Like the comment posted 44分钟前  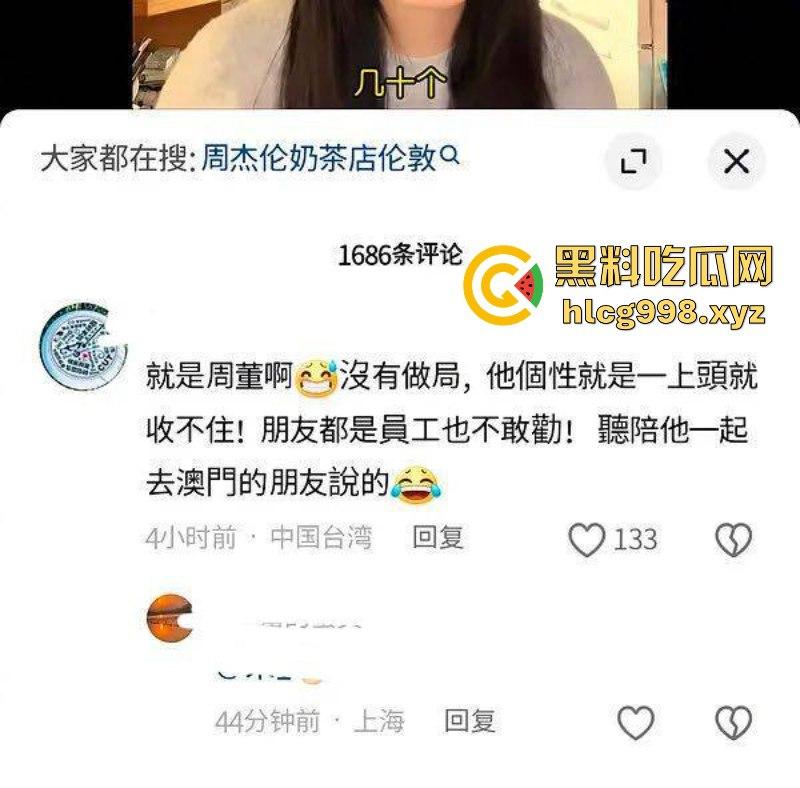pyautogui.click(x=636, y=723)
